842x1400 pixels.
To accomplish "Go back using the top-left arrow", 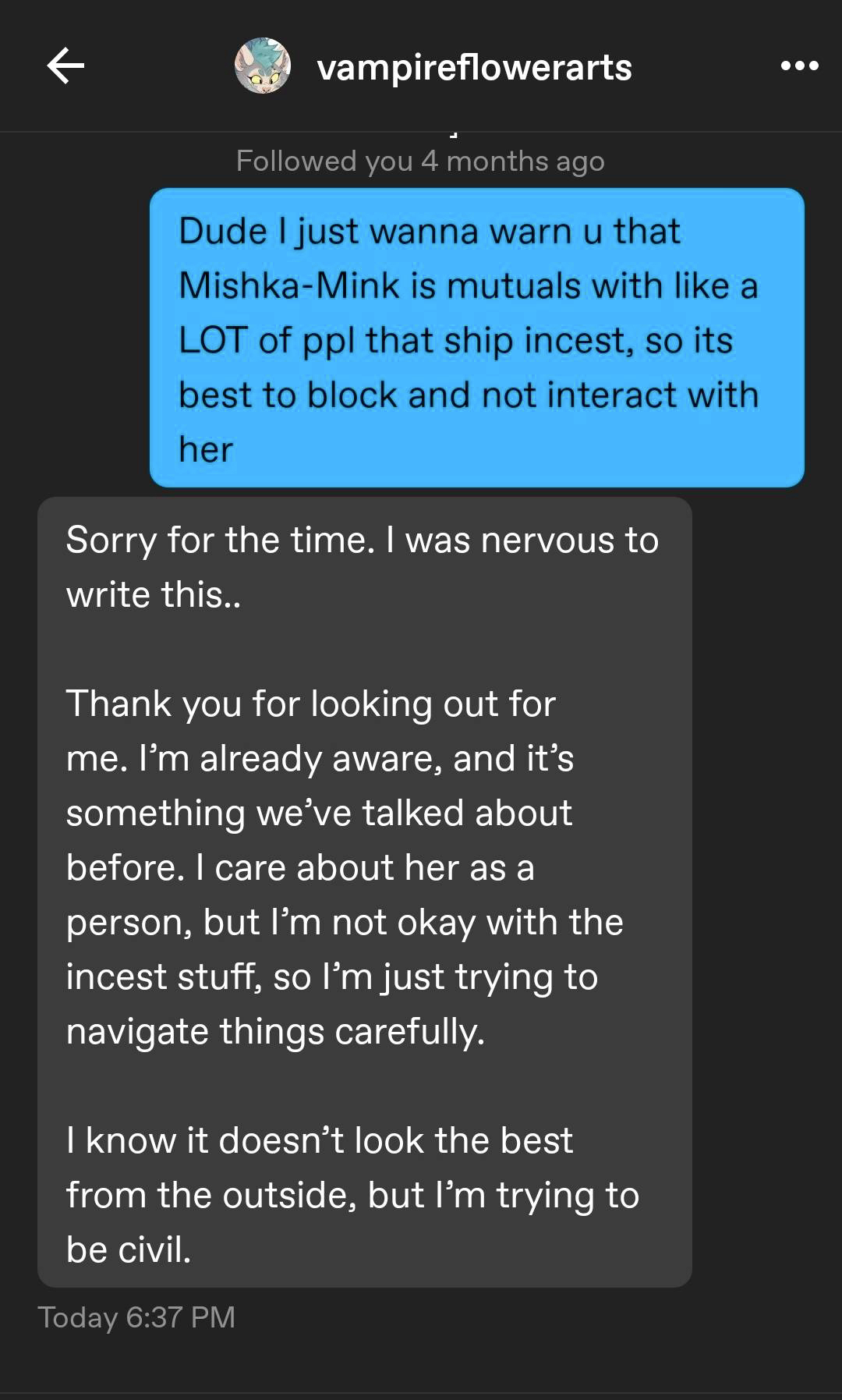I will [x=65, y=66].
